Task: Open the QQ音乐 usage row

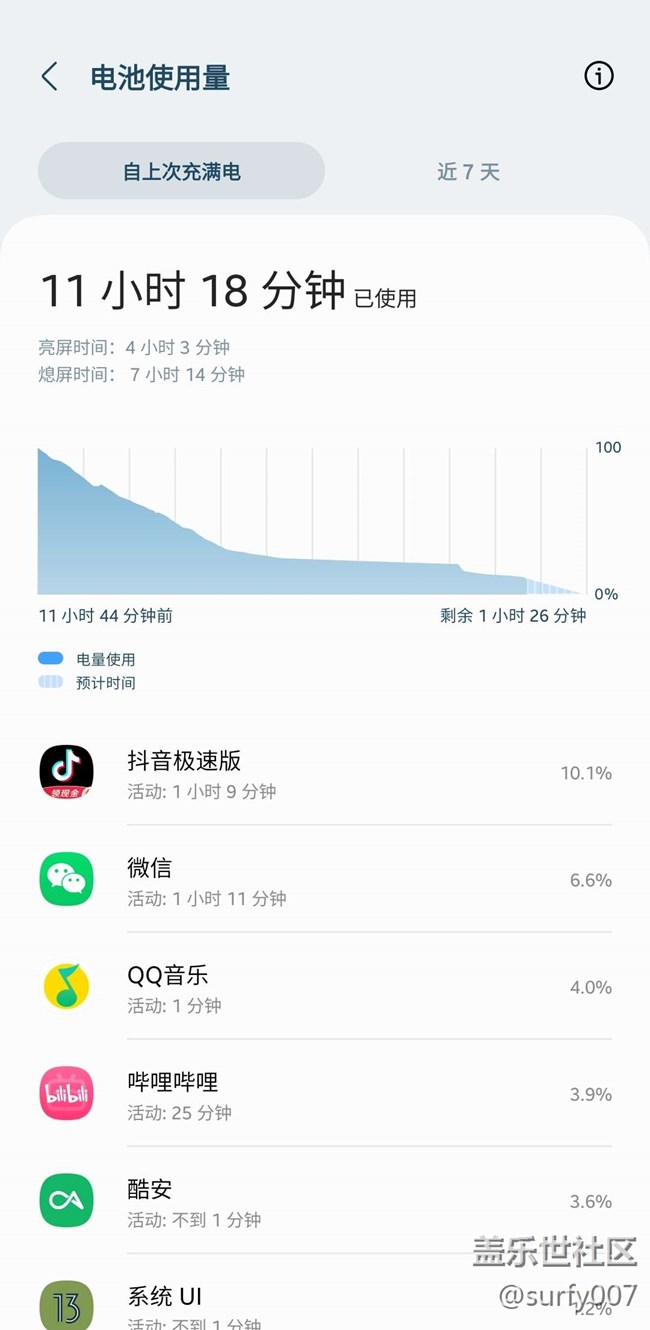Action: 325,987
